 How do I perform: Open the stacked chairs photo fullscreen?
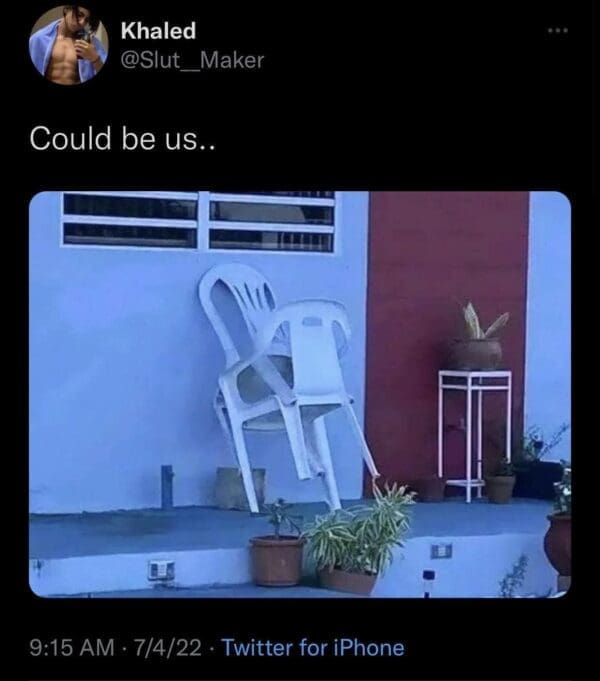(300, 394)
